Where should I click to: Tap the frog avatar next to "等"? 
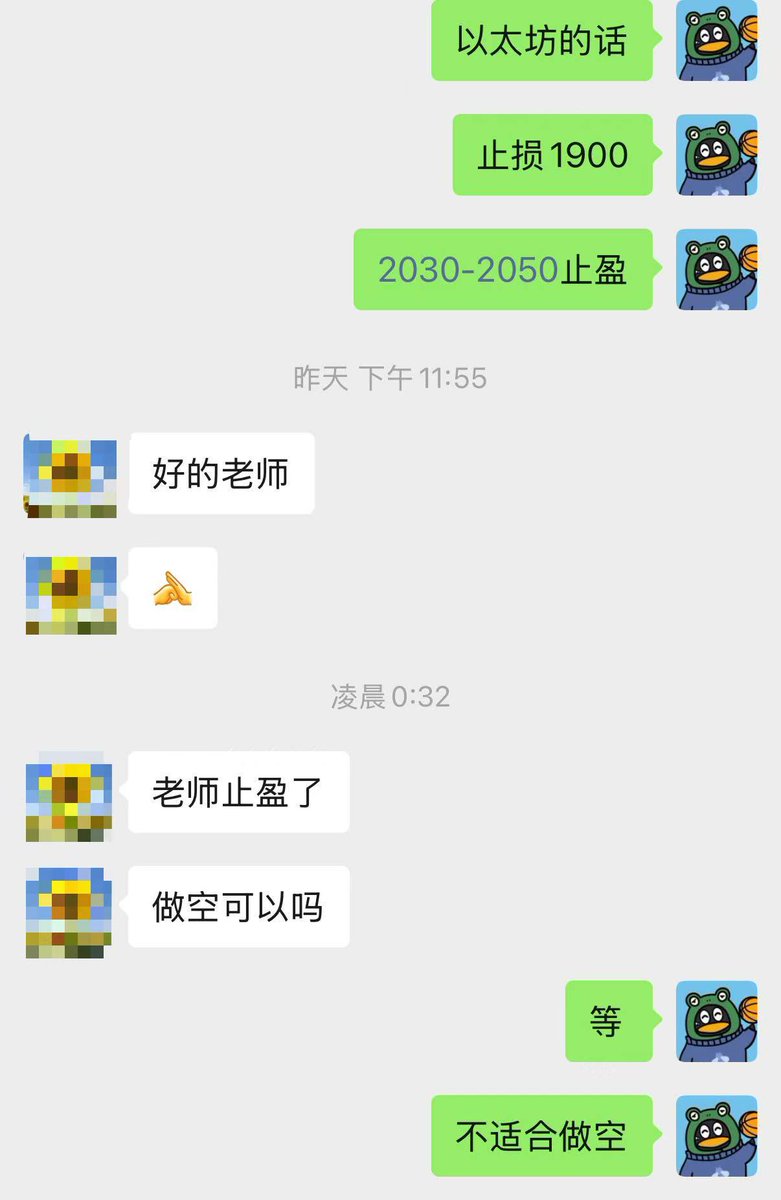[716, 1021]
